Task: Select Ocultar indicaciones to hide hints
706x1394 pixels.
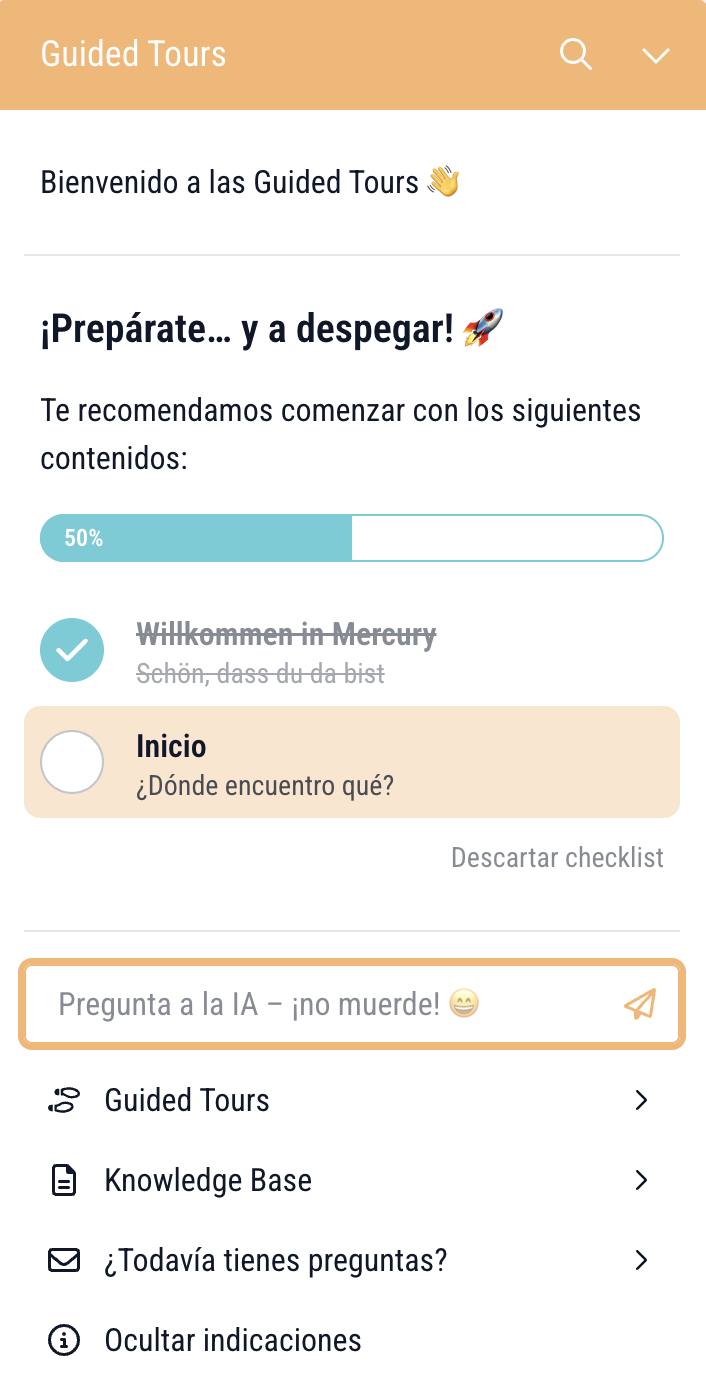Action: [232, 1340]
